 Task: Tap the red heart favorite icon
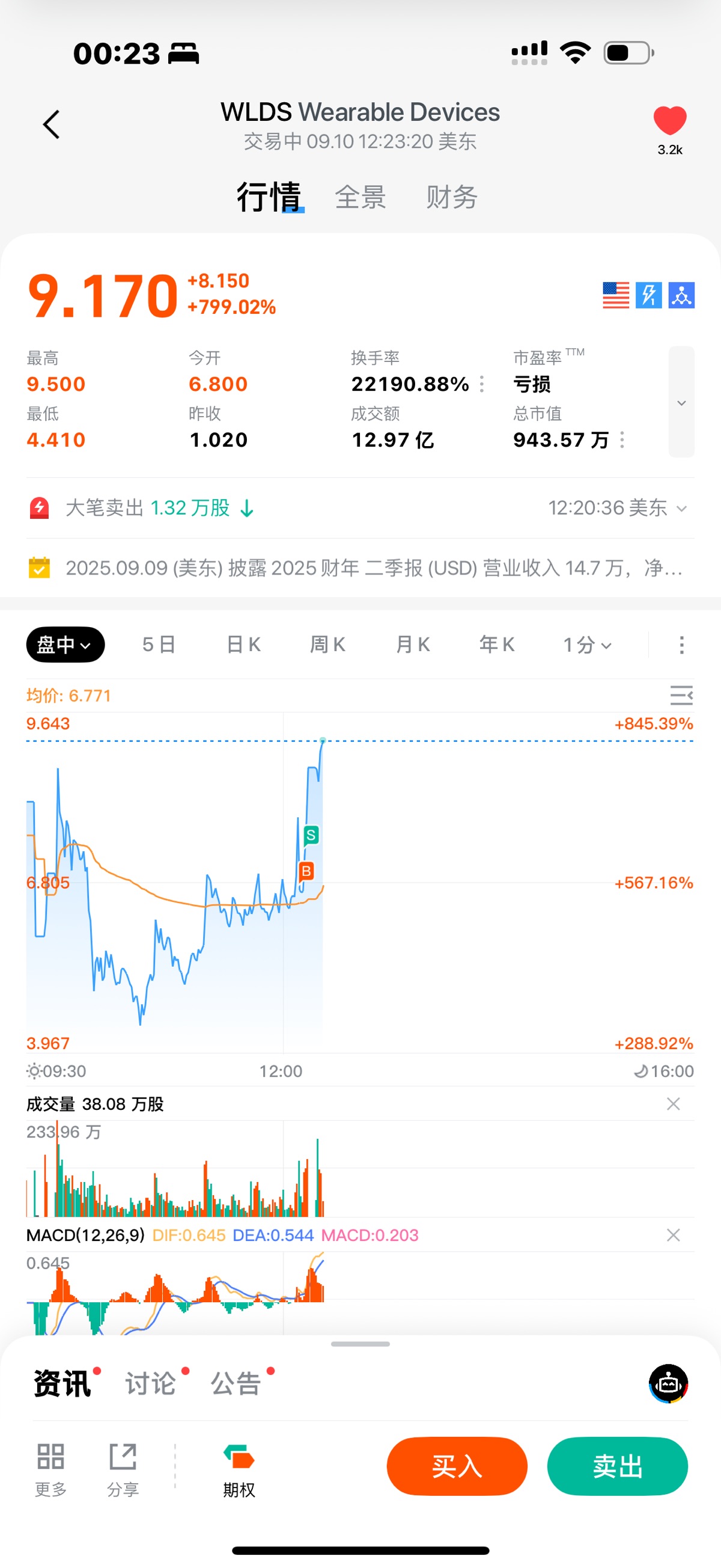(669, 120)
